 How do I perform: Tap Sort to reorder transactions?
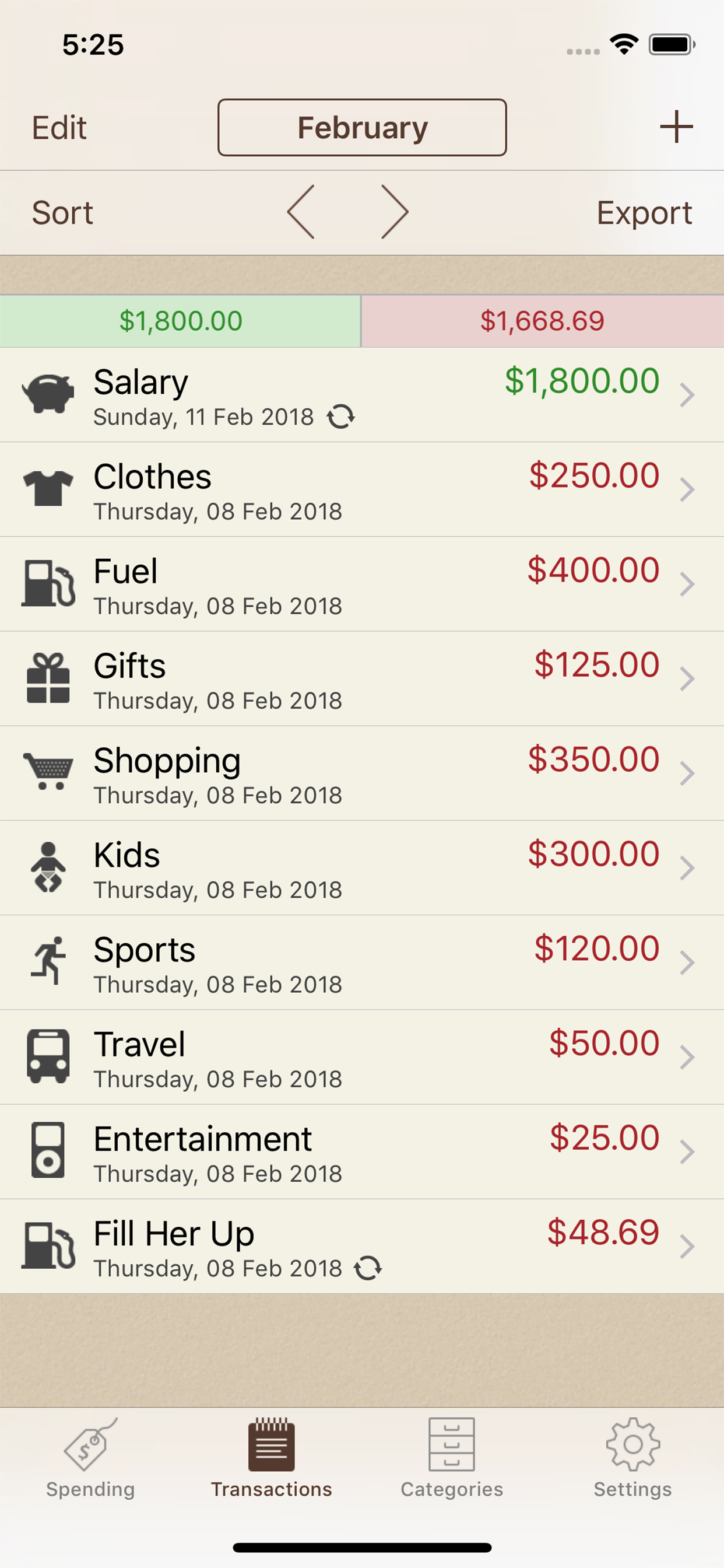[62, 212]
